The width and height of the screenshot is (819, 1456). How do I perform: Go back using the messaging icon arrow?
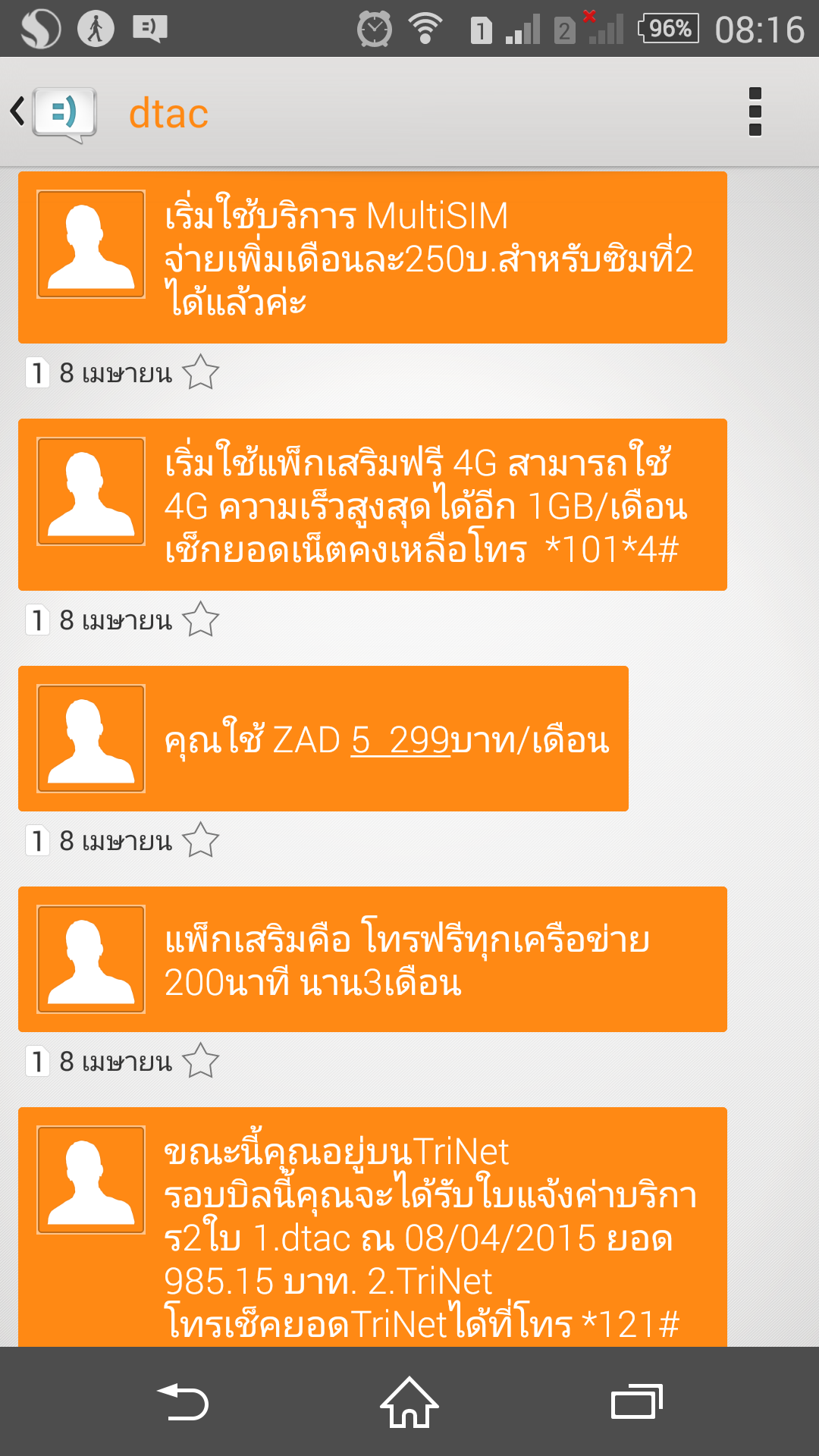click(53, 114)
